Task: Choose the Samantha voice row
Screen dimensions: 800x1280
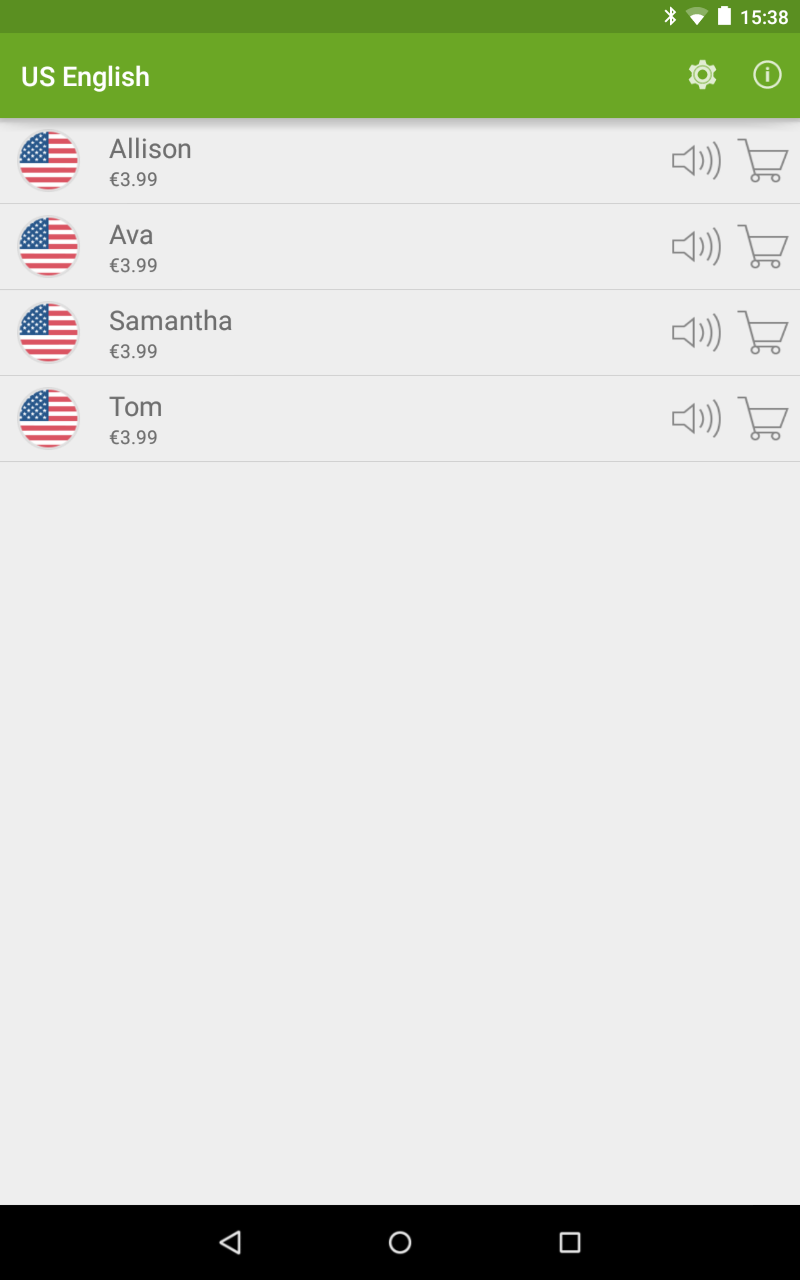Action: click(300, 333)
